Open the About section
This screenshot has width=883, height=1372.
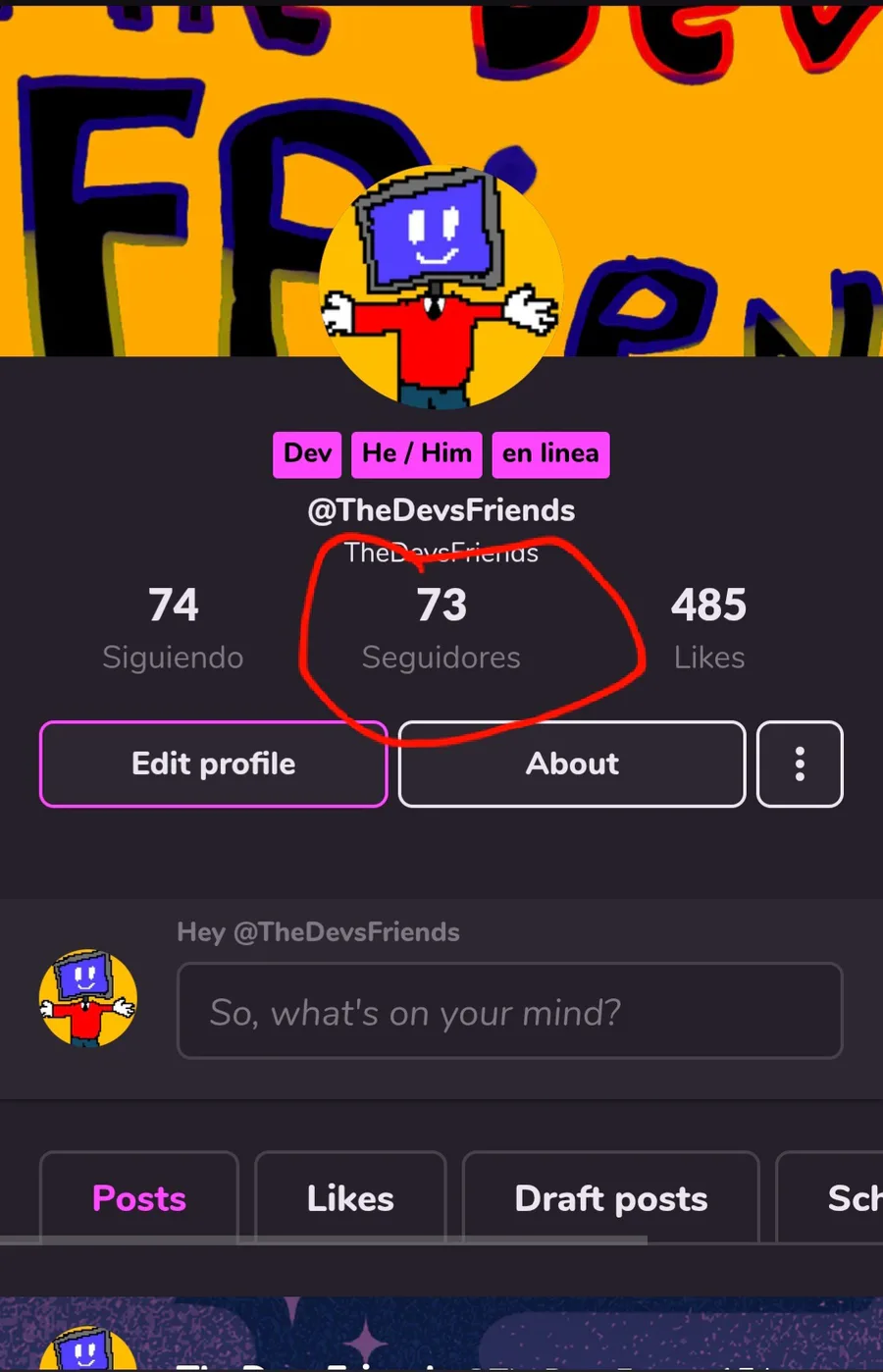572,764
